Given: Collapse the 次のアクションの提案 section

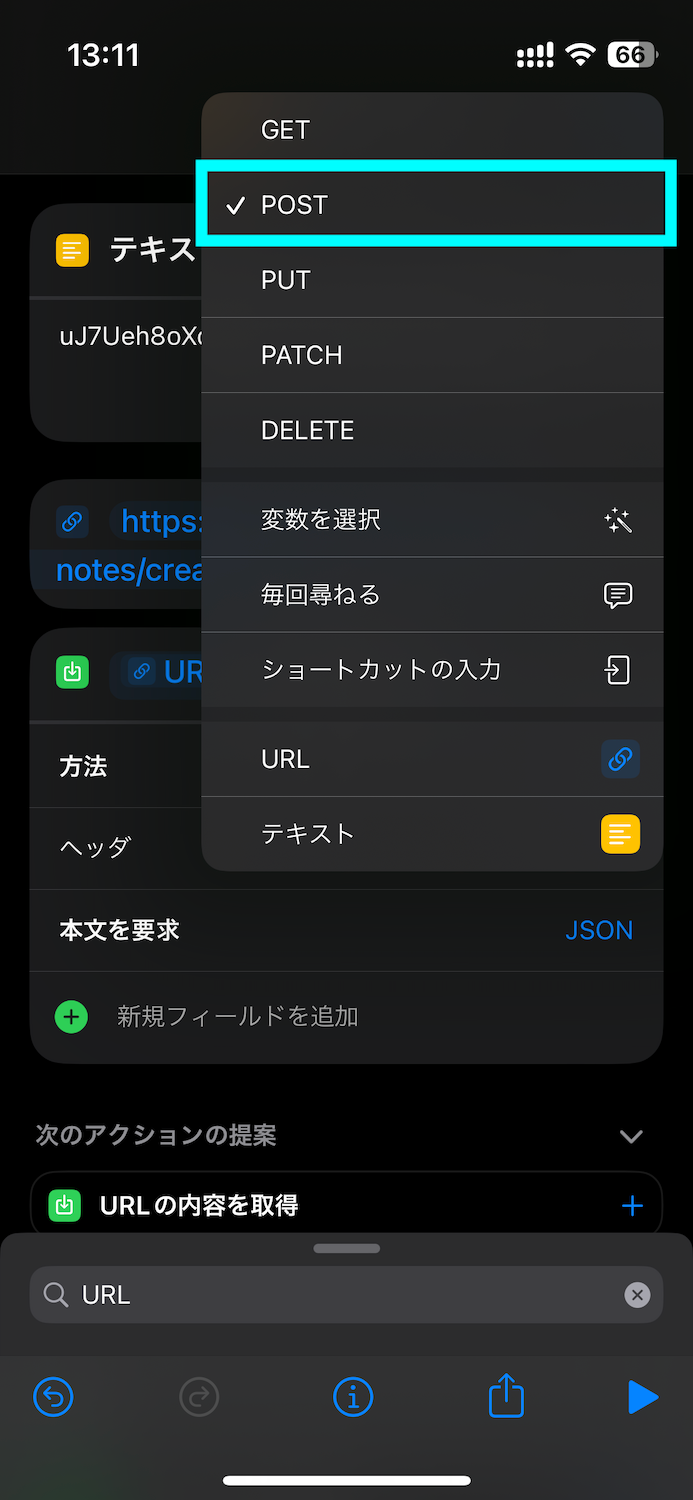Looking at the screenshot, I should [630, 1136].
